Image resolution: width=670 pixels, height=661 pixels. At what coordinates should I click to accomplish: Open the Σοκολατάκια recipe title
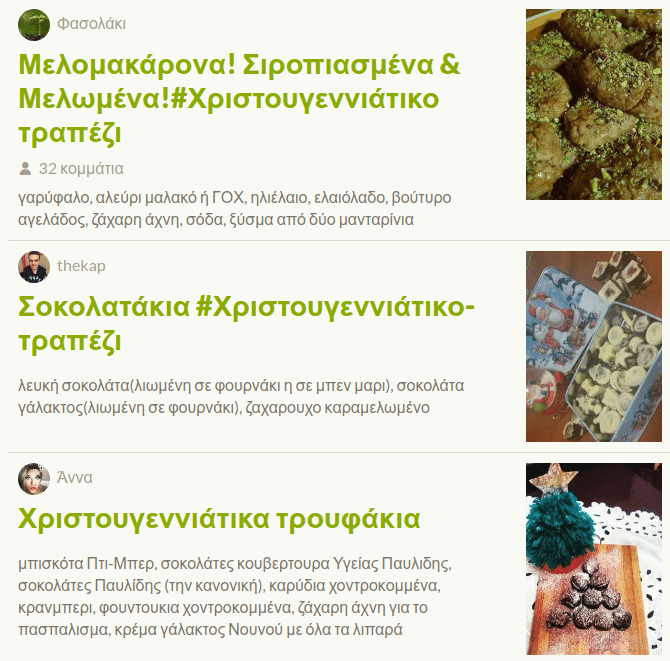click(246, 322)
